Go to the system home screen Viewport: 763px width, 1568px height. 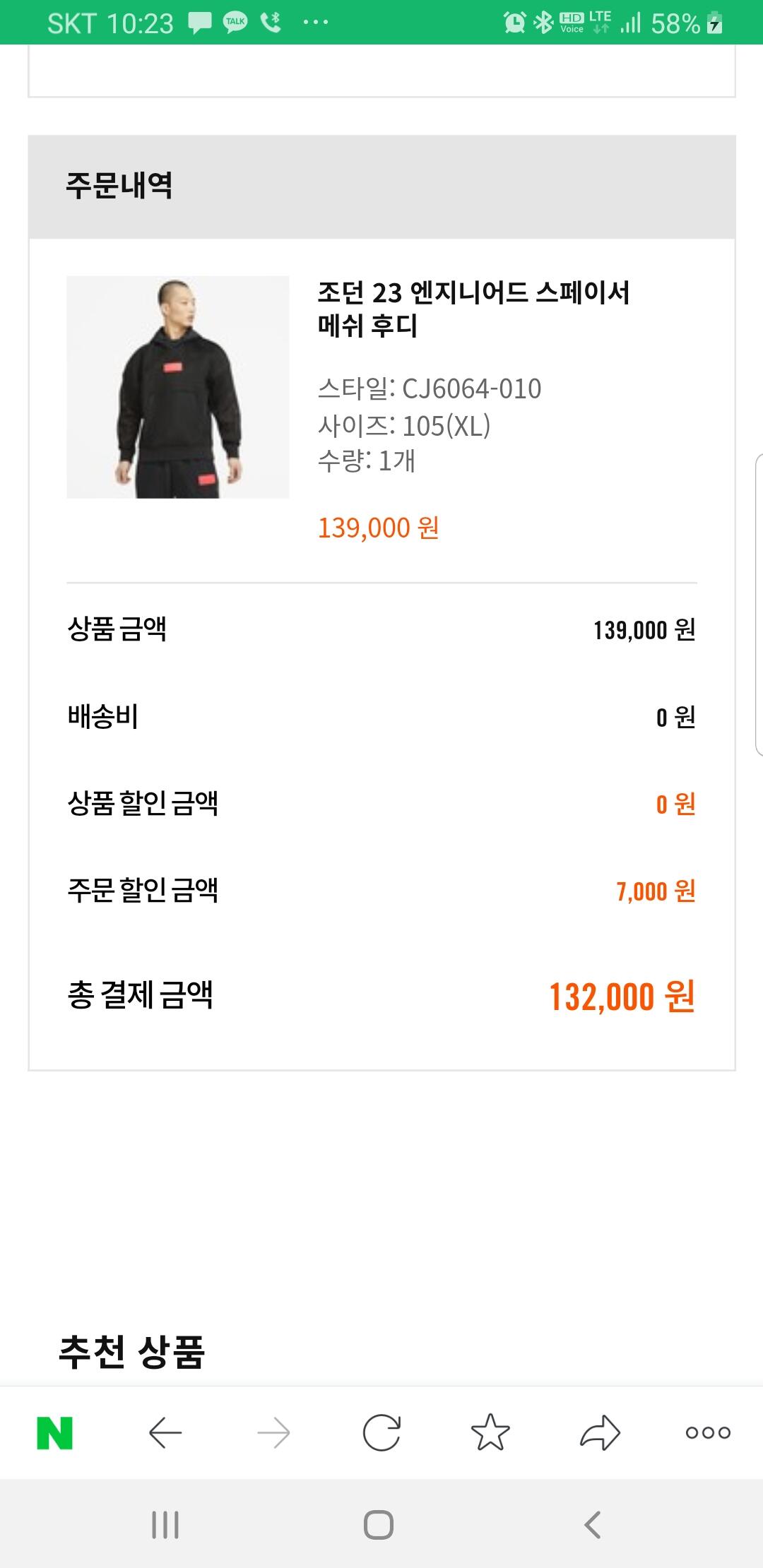379,1525
